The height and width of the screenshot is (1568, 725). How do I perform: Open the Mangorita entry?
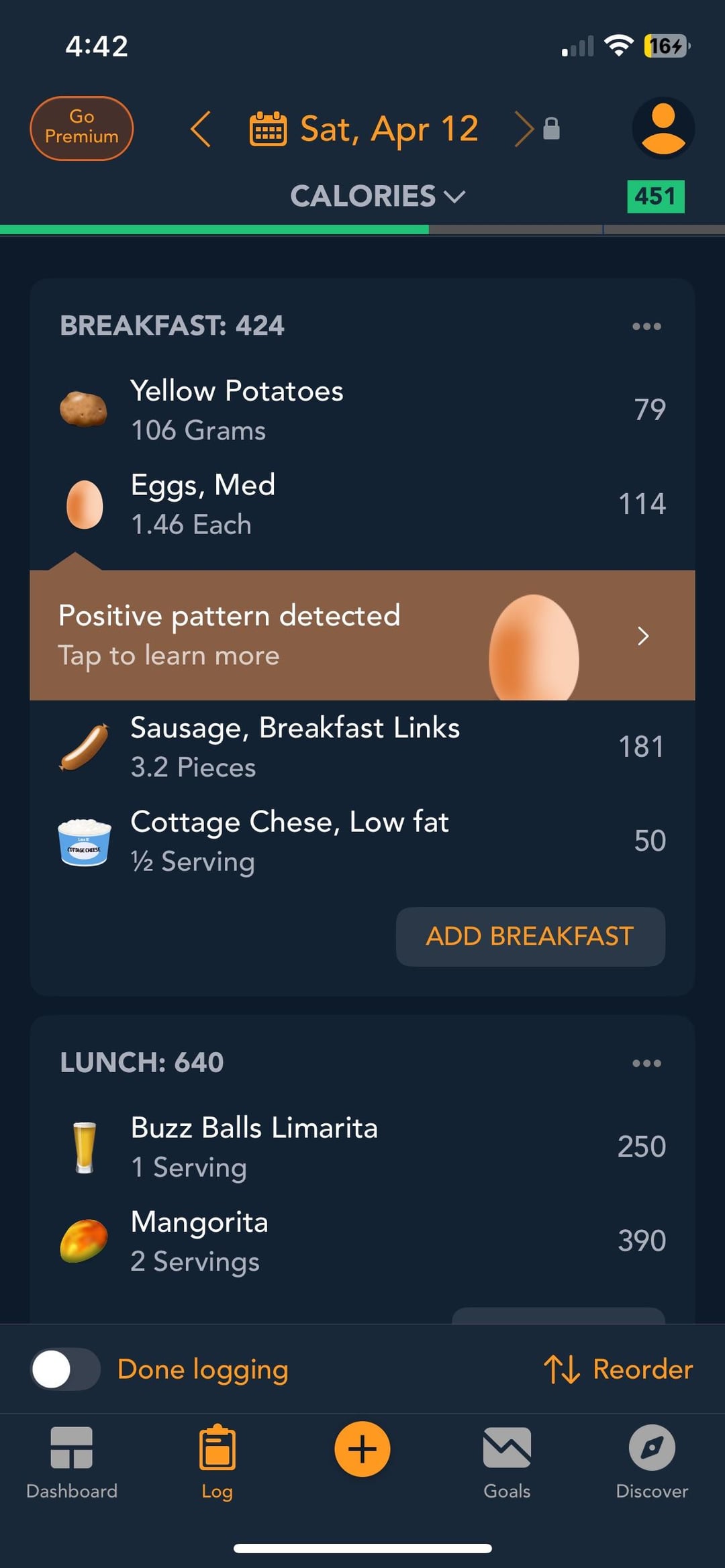362,1241
